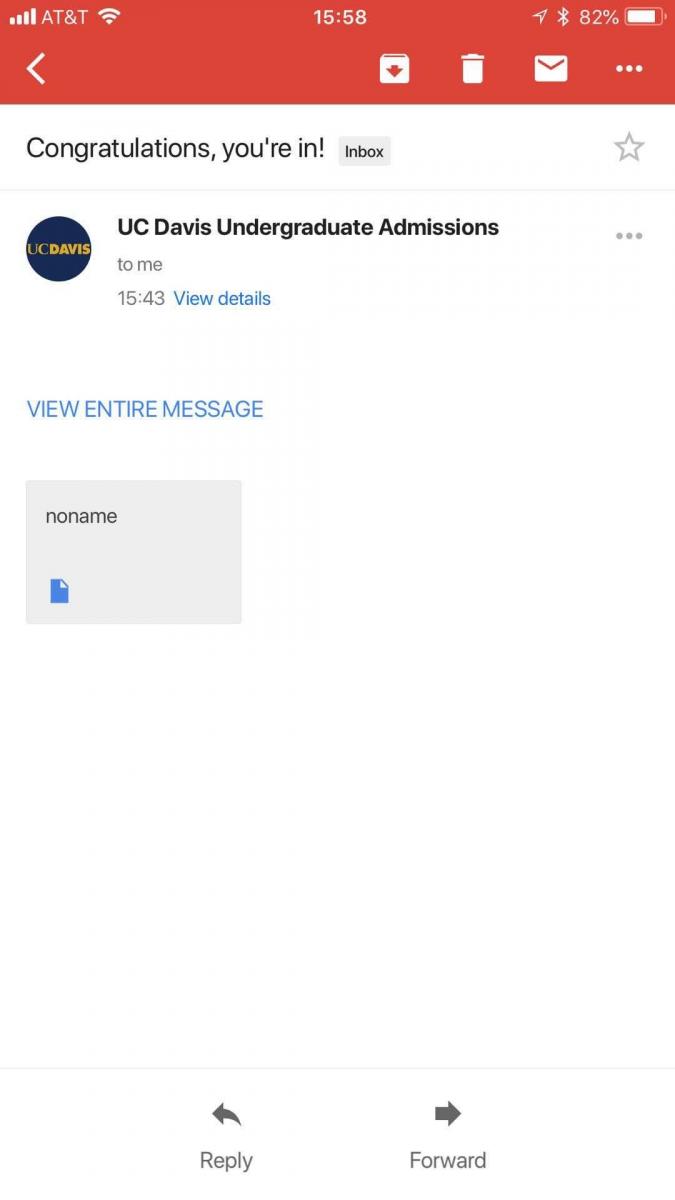This screenshot has height=1200, width=675.
Task: Open VIEW ENTIRE MESSAGE
Action: pyautogui.click(x=145, y=409)
